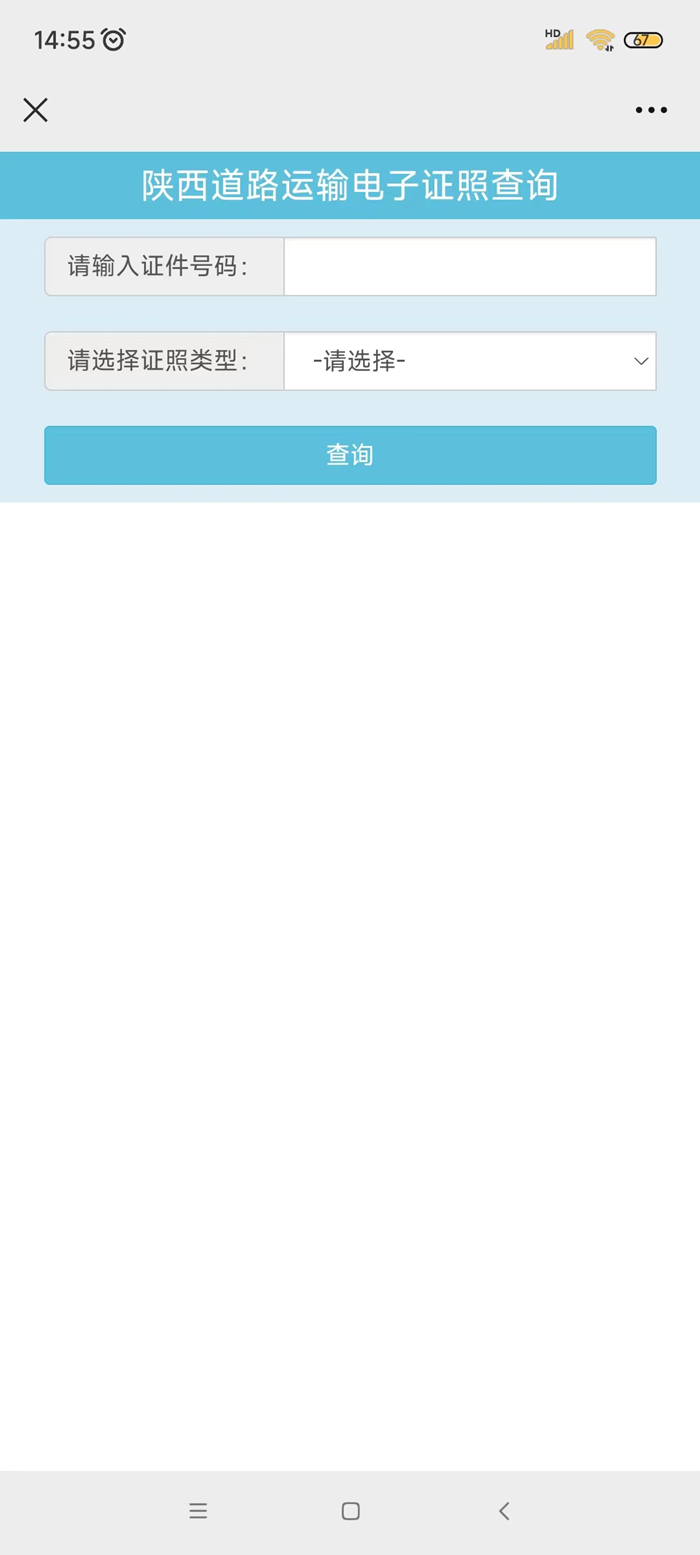Open the recent apps view
This screenshot has width=700, height=1555.
(198, 1511)
